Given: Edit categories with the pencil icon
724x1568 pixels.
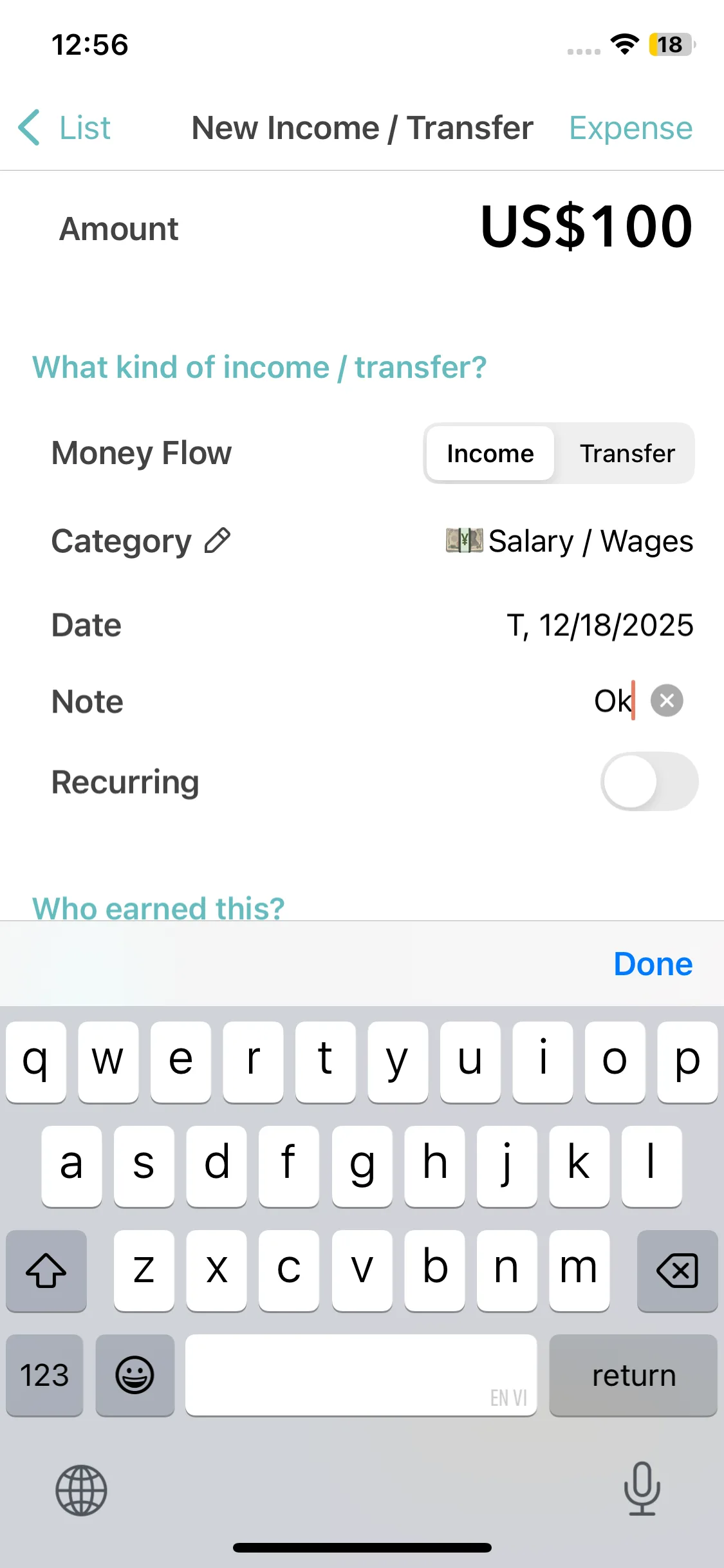Looking at the screenshot, I should [x=218, y=541].
